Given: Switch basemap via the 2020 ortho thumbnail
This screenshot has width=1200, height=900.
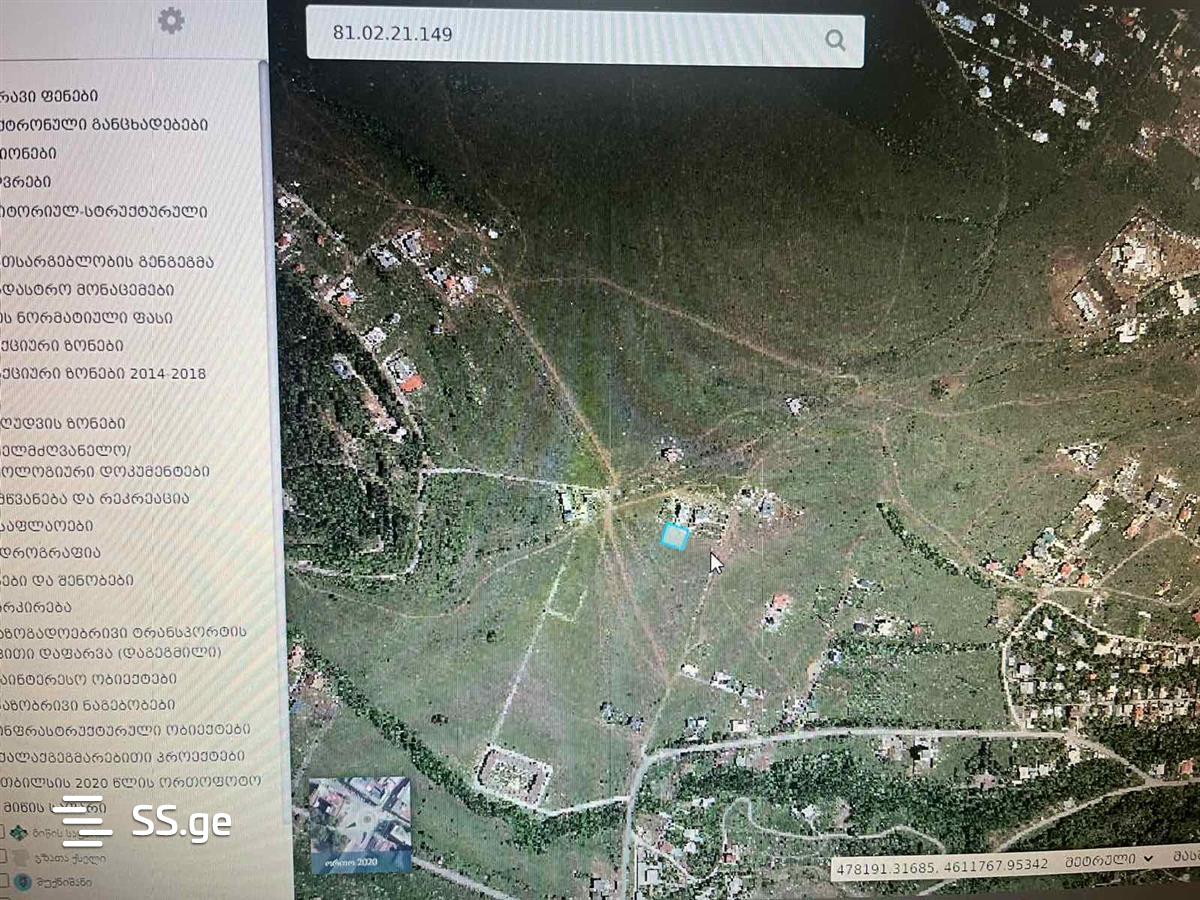Looking at the screenshot, I should coord(360,824).
